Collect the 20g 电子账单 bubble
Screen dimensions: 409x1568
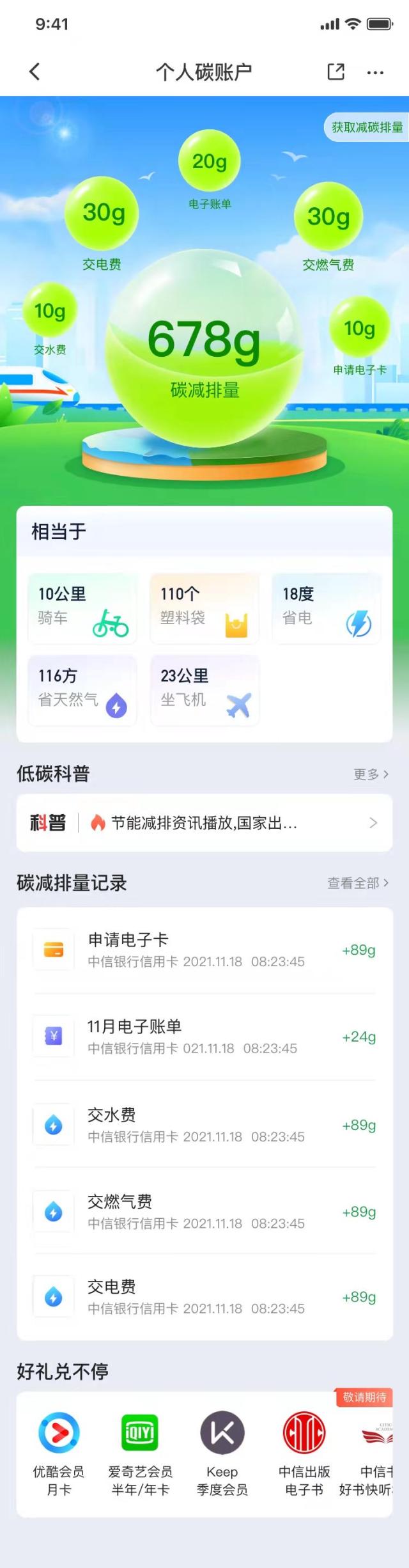tap(210, 161)
